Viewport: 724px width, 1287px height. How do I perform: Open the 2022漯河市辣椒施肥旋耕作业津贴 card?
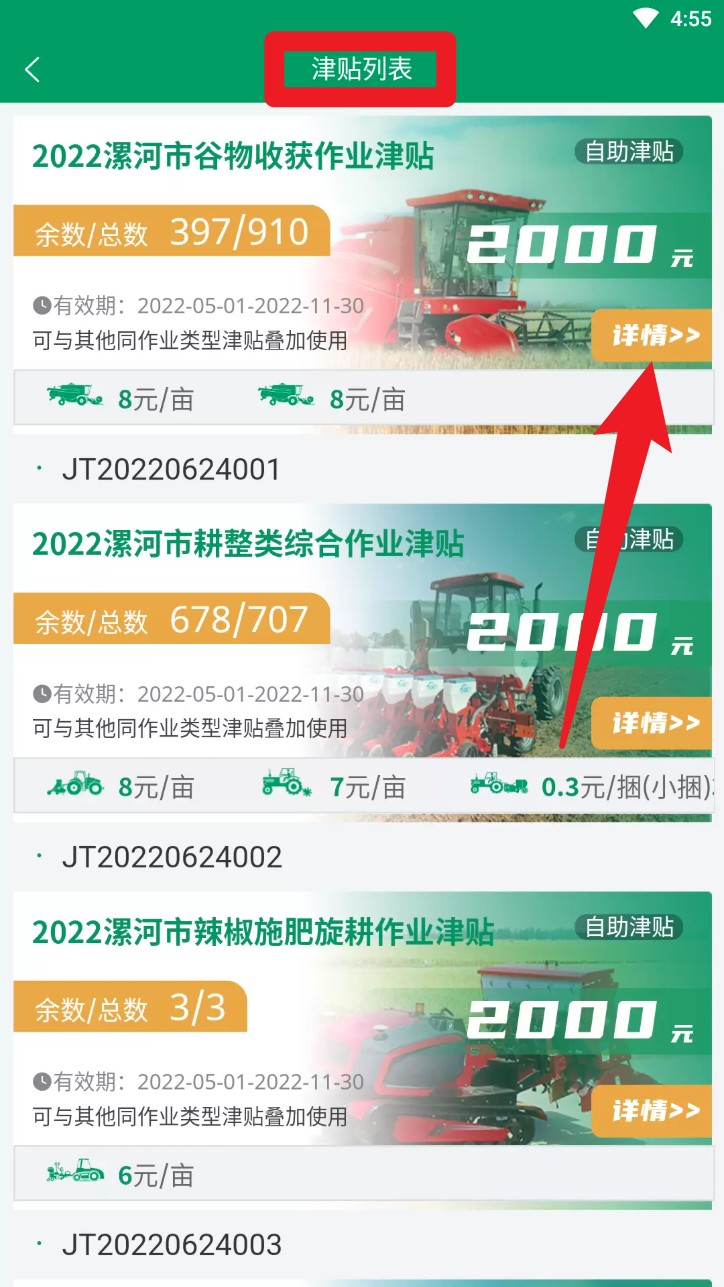point(263,931)
